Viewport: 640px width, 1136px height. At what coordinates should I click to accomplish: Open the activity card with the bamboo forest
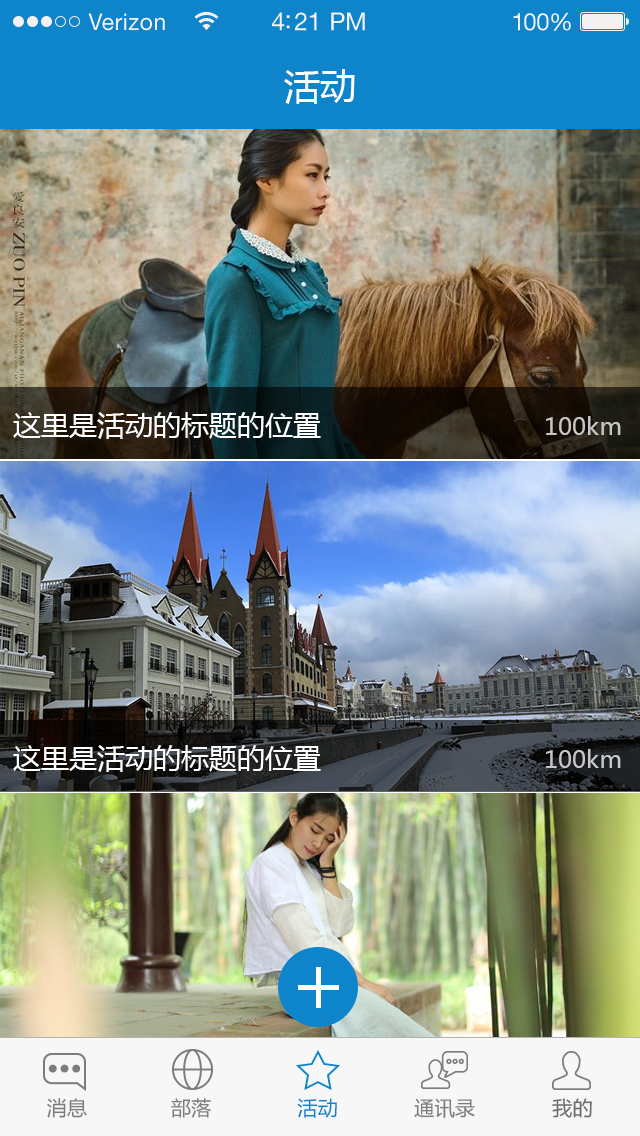click(320, 915)
